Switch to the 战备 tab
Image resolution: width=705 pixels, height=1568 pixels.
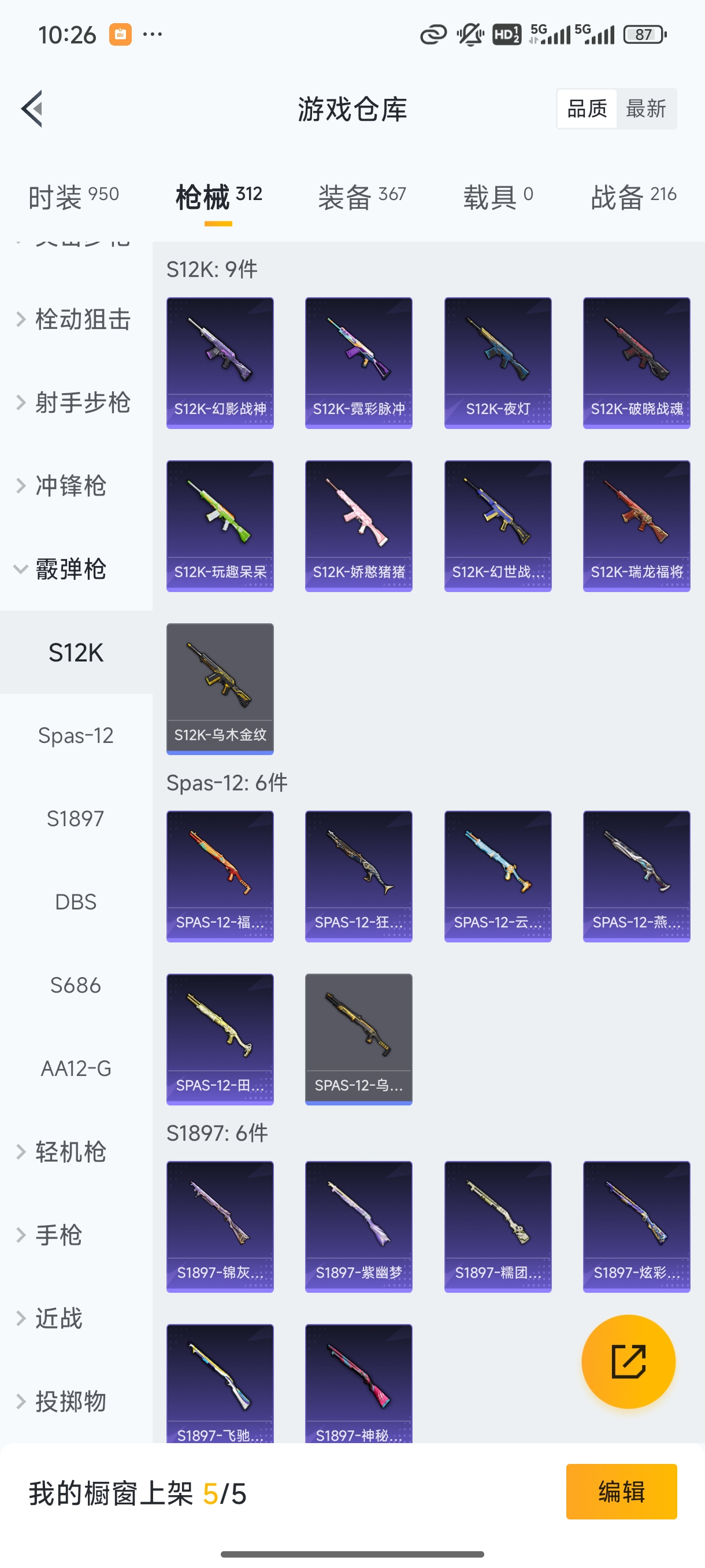click(618, 195)
